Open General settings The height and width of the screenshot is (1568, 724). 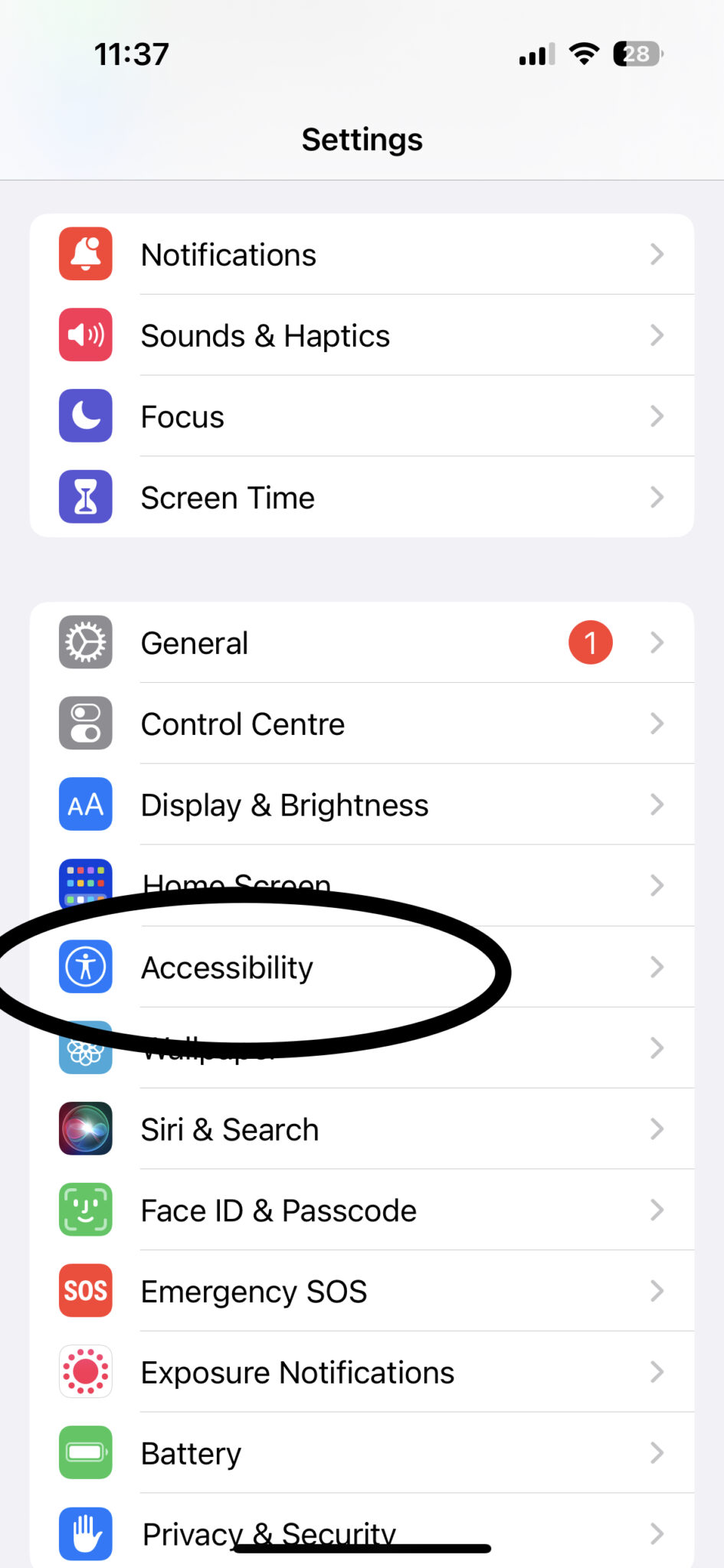coord(362,643)
